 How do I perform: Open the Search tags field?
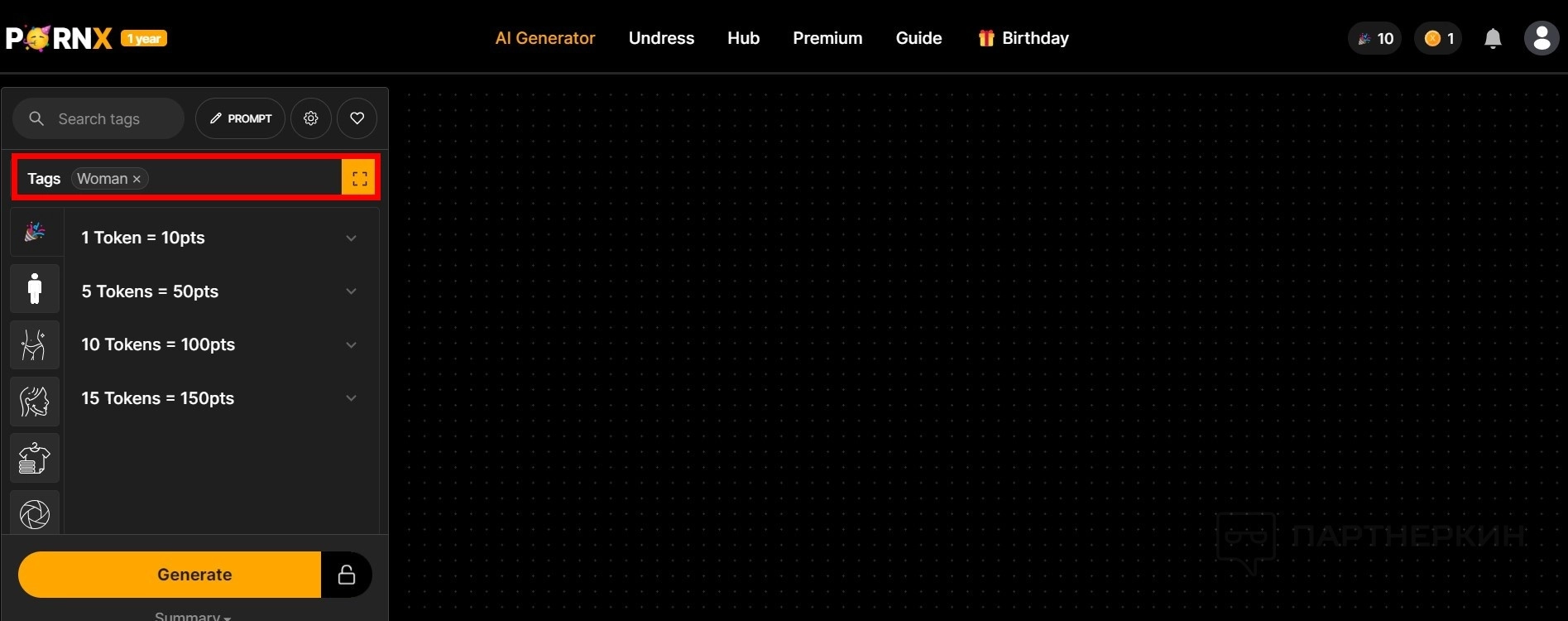click(x=99, y=118)
